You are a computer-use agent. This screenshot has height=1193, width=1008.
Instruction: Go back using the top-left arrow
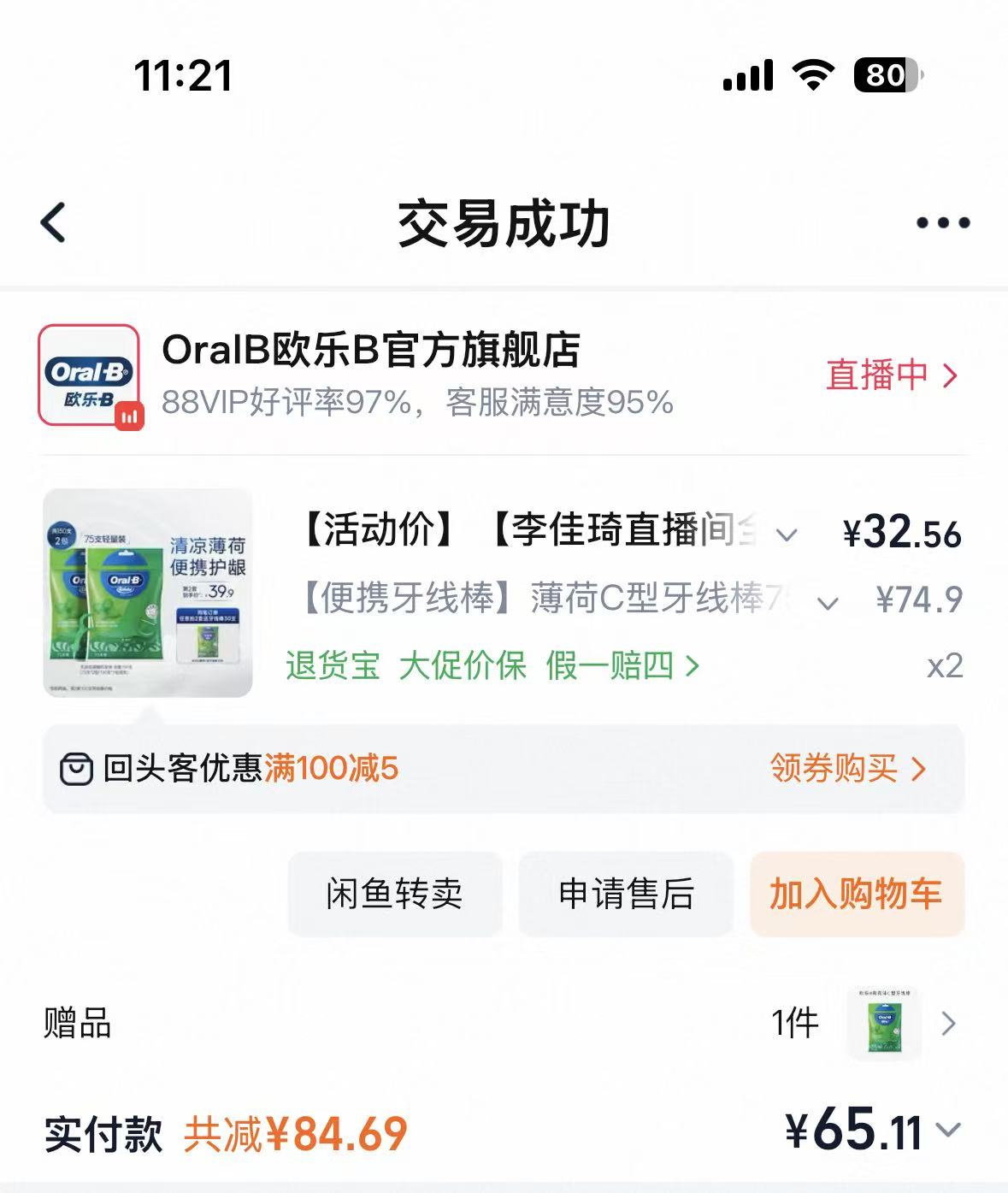53,223
